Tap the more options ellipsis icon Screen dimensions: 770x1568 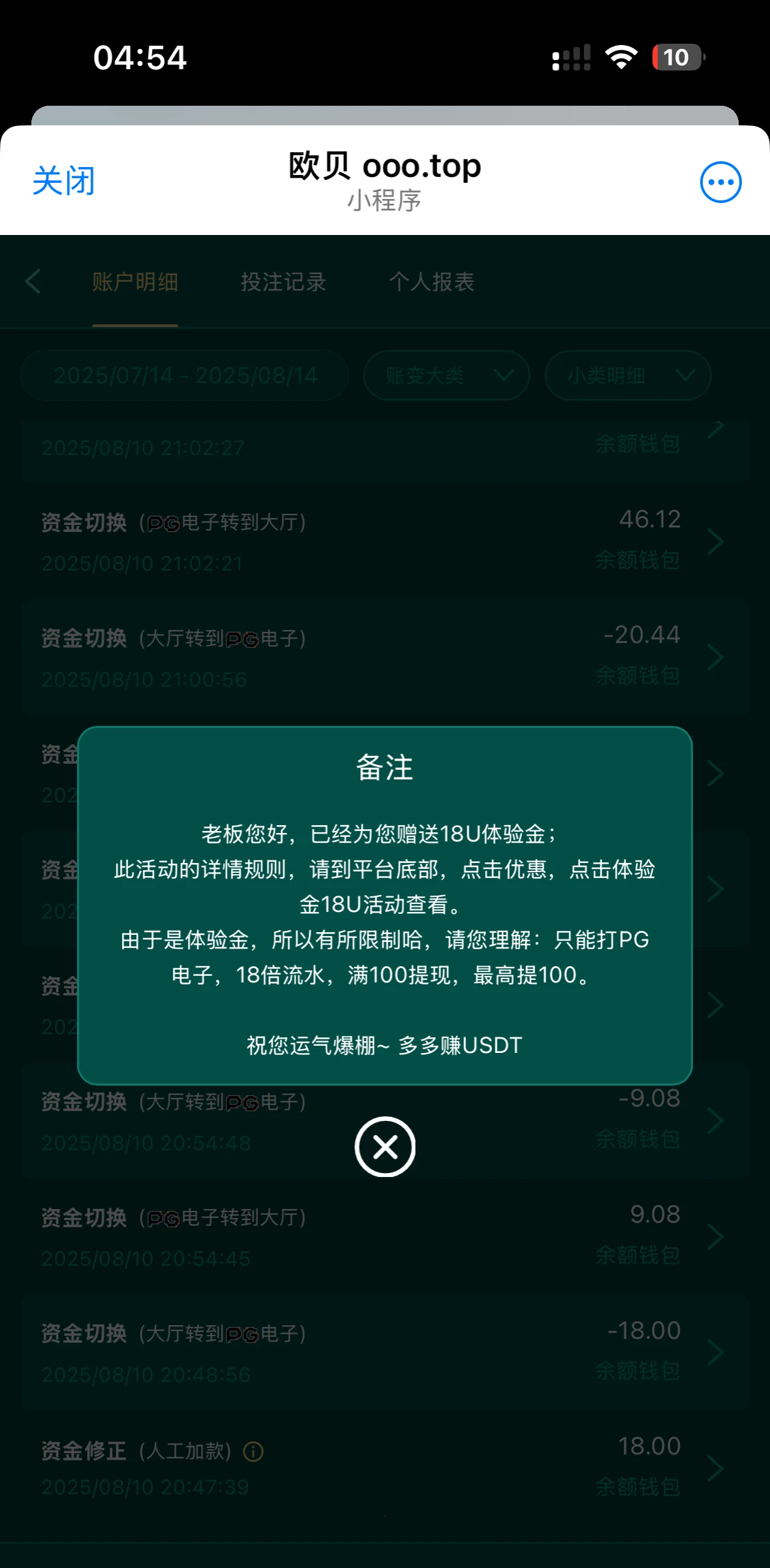(x=720, y=181)
